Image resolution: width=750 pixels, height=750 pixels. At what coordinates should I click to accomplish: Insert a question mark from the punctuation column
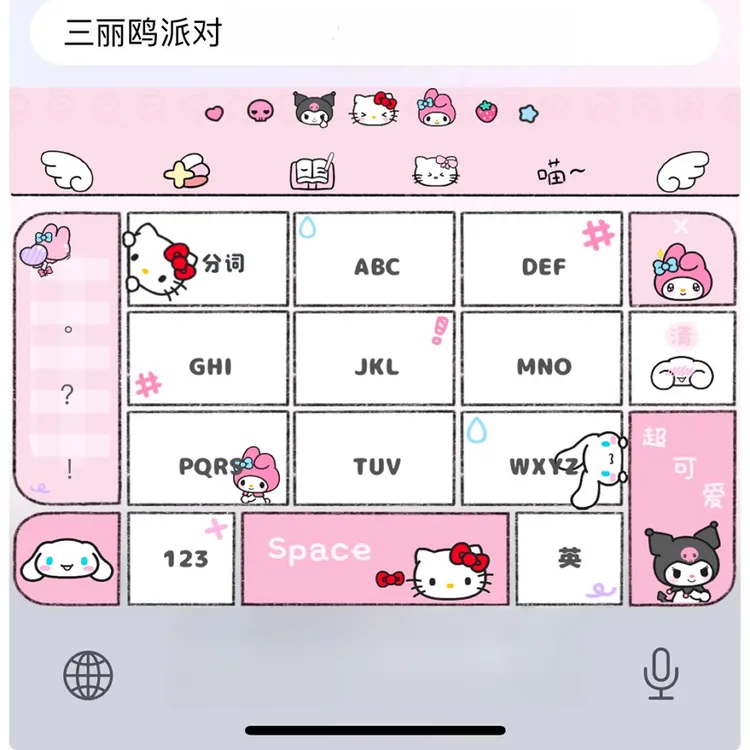(x=67, y=395)
